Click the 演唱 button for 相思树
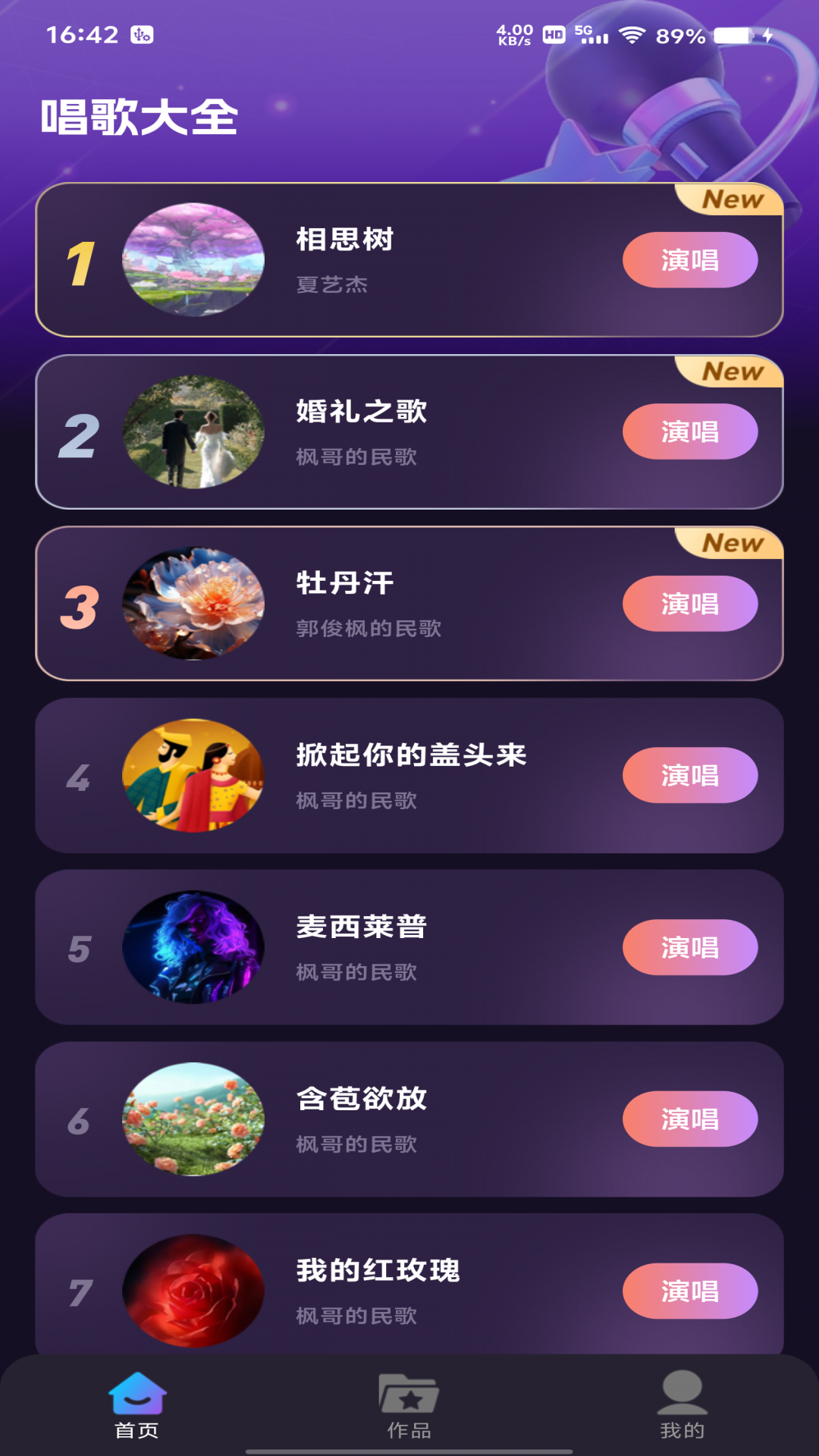This screenshot has width=819, height=1456. 689,259
